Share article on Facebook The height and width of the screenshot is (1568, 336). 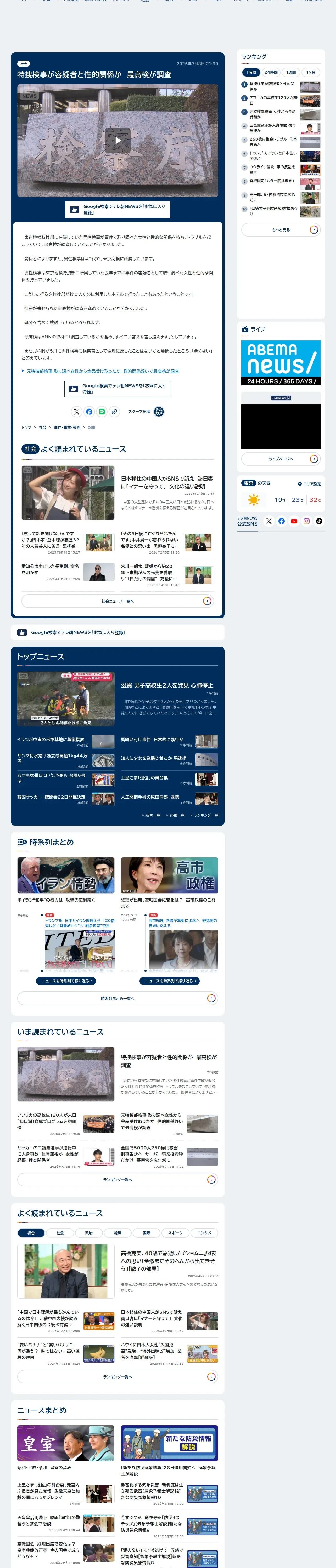tap(89, 412)
